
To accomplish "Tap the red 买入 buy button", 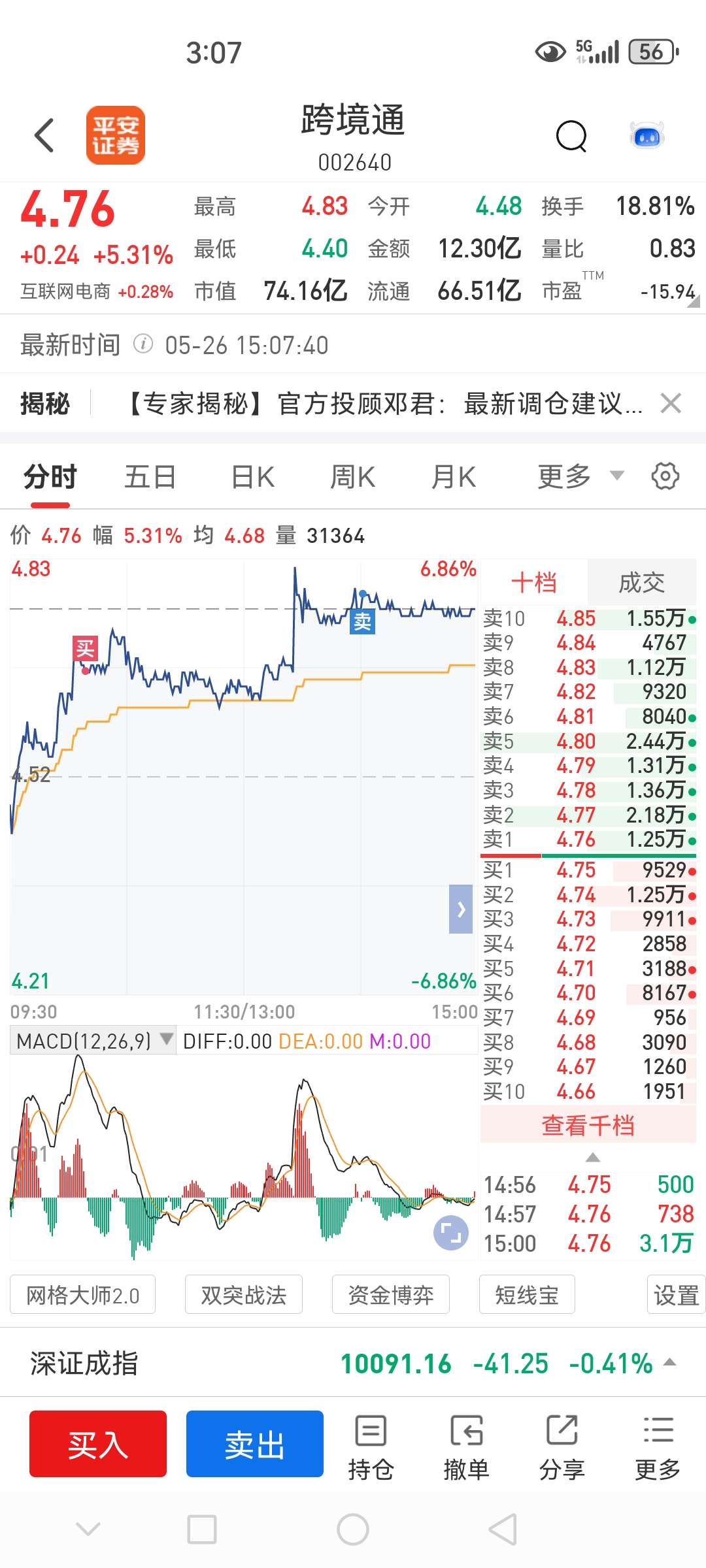I will click(98, 1444).
